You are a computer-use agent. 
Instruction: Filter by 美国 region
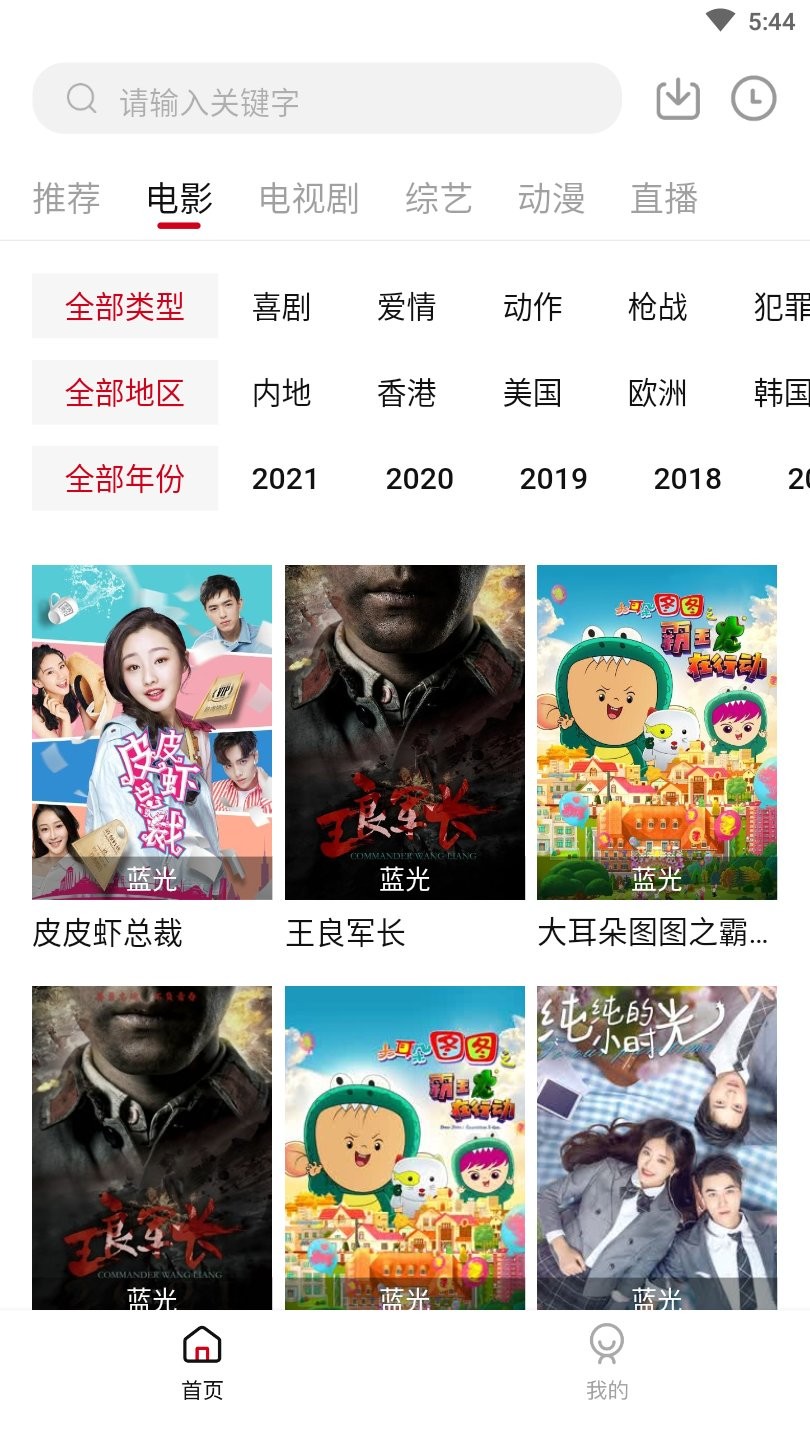(534, 394)
